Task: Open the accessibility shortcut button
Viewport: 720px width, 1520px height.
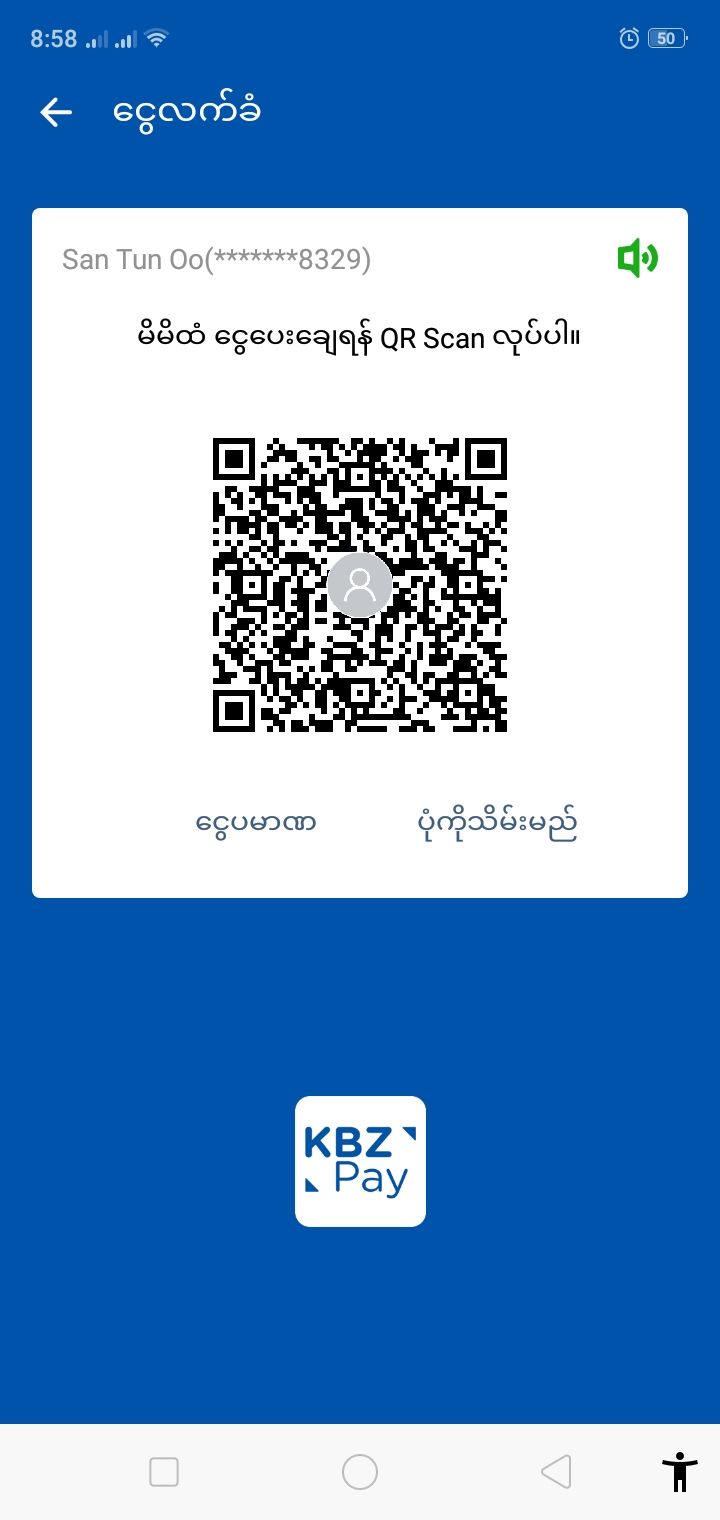Action: coord(680,1472)
